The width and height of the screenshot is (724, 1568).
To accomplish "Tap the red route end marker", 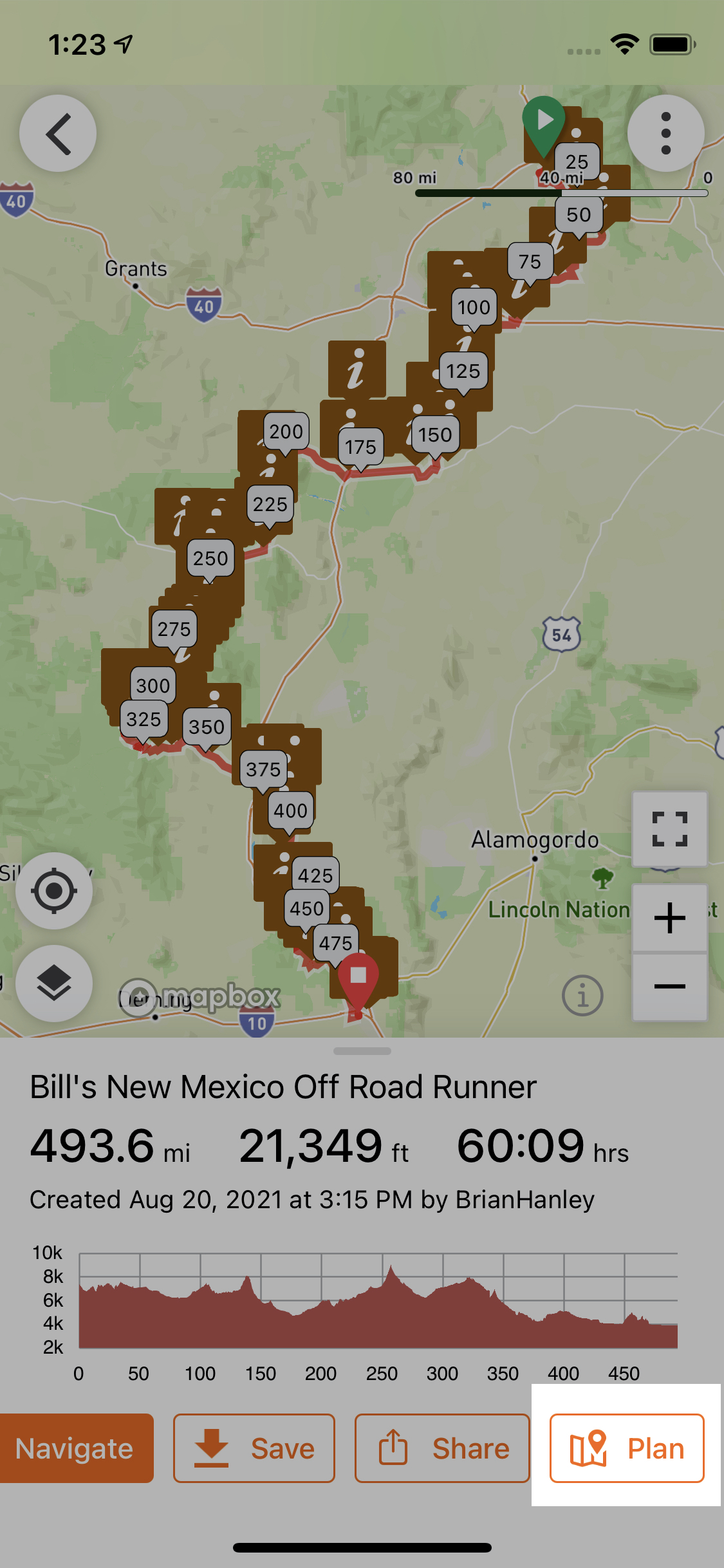I will click(358, 980).
